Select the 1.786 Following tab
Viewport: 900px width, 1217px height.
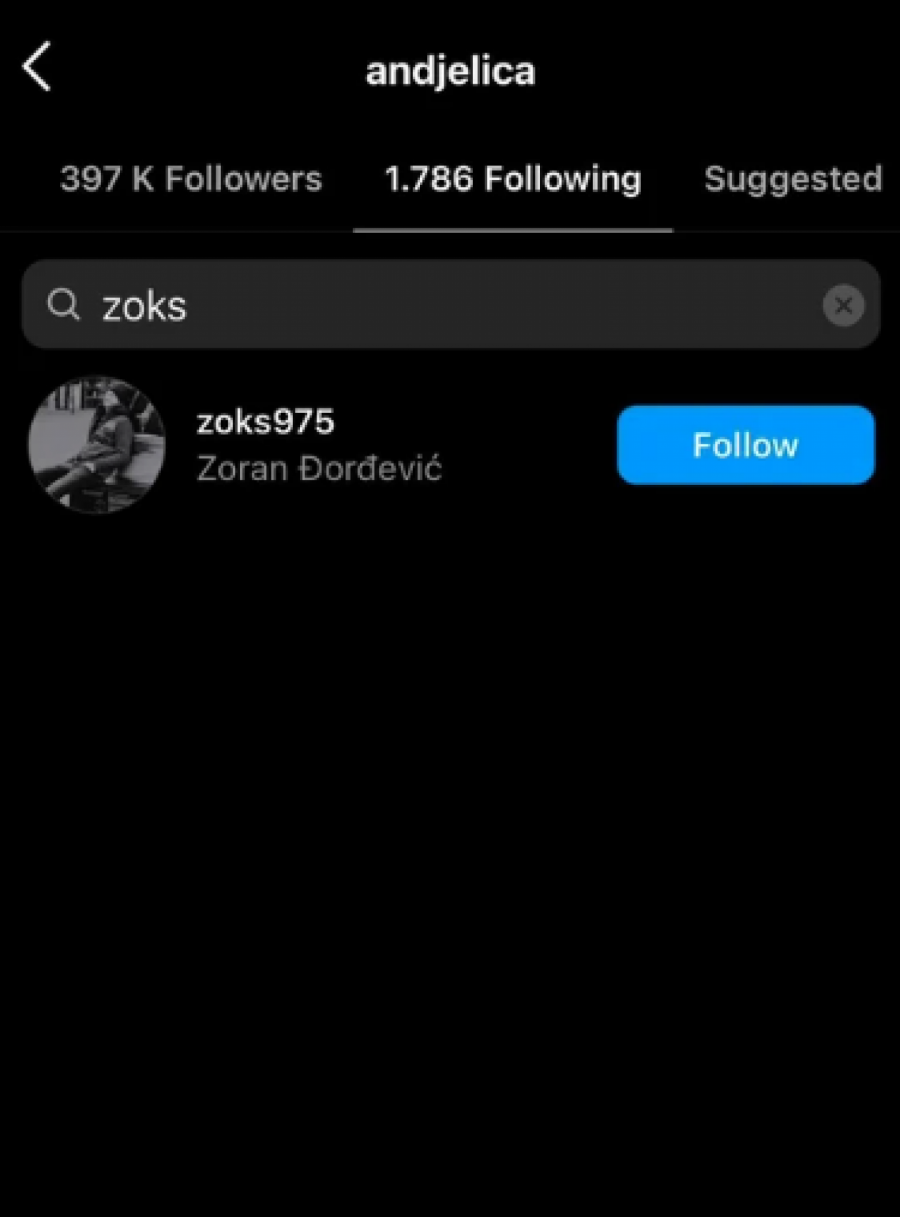point(513,180)
